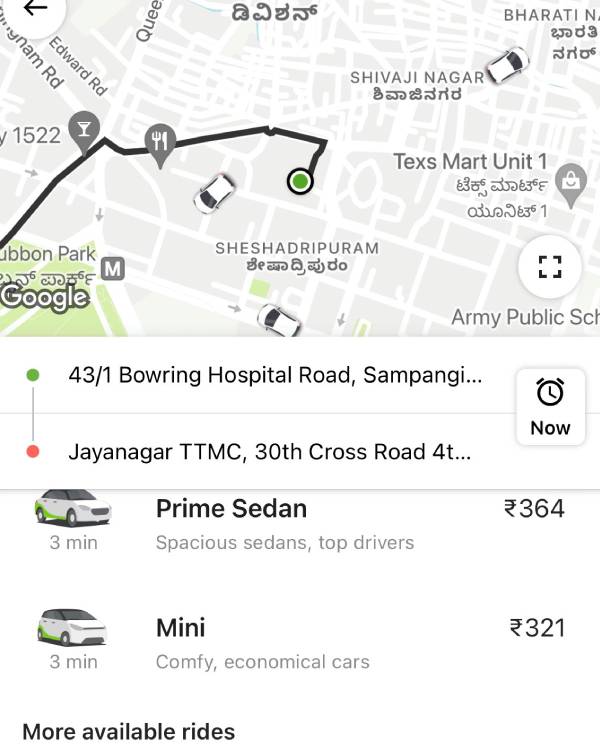Go back using the arrow button
The height and width of the screenshot is (750, 600).
click(x=34, y=8)
